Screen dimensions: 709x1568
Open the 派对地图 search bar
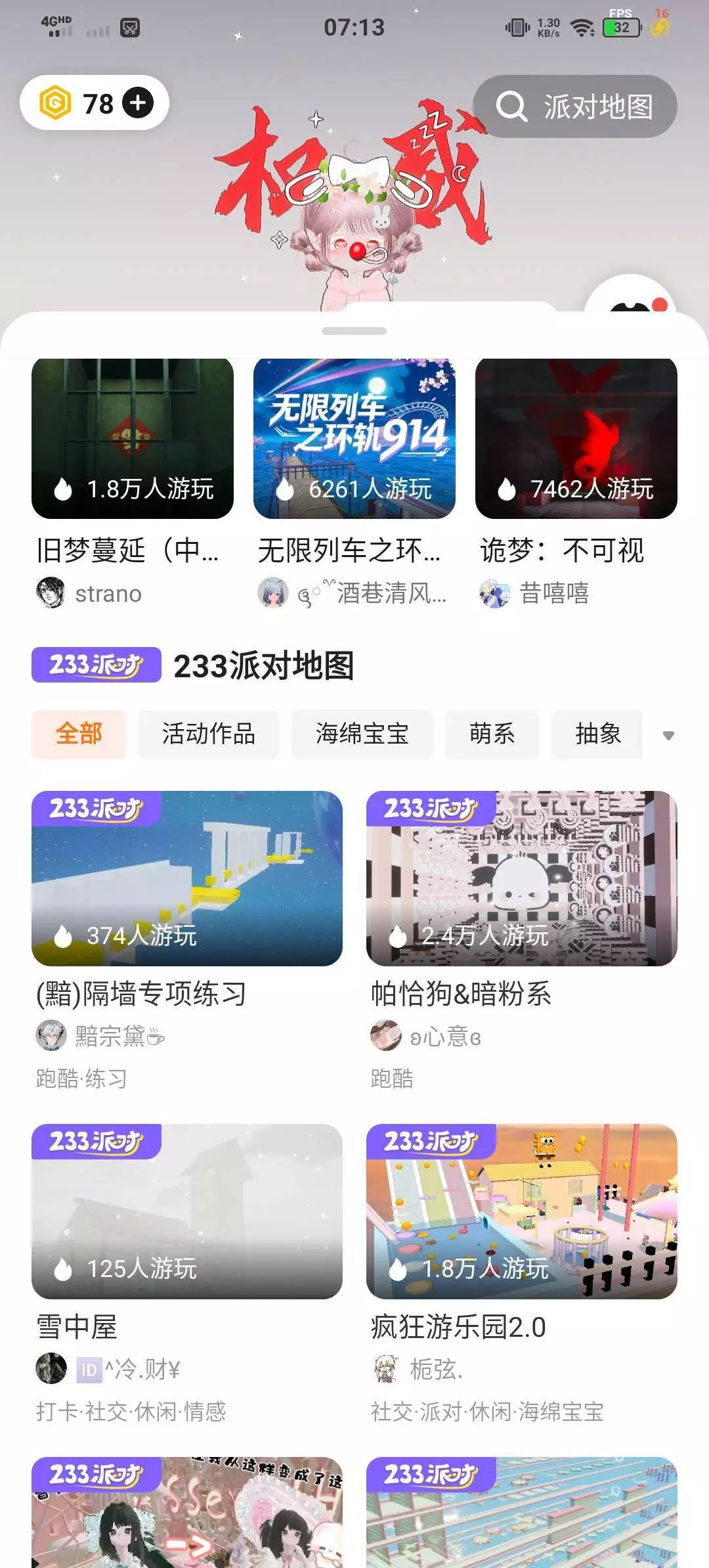pos(575,106)
